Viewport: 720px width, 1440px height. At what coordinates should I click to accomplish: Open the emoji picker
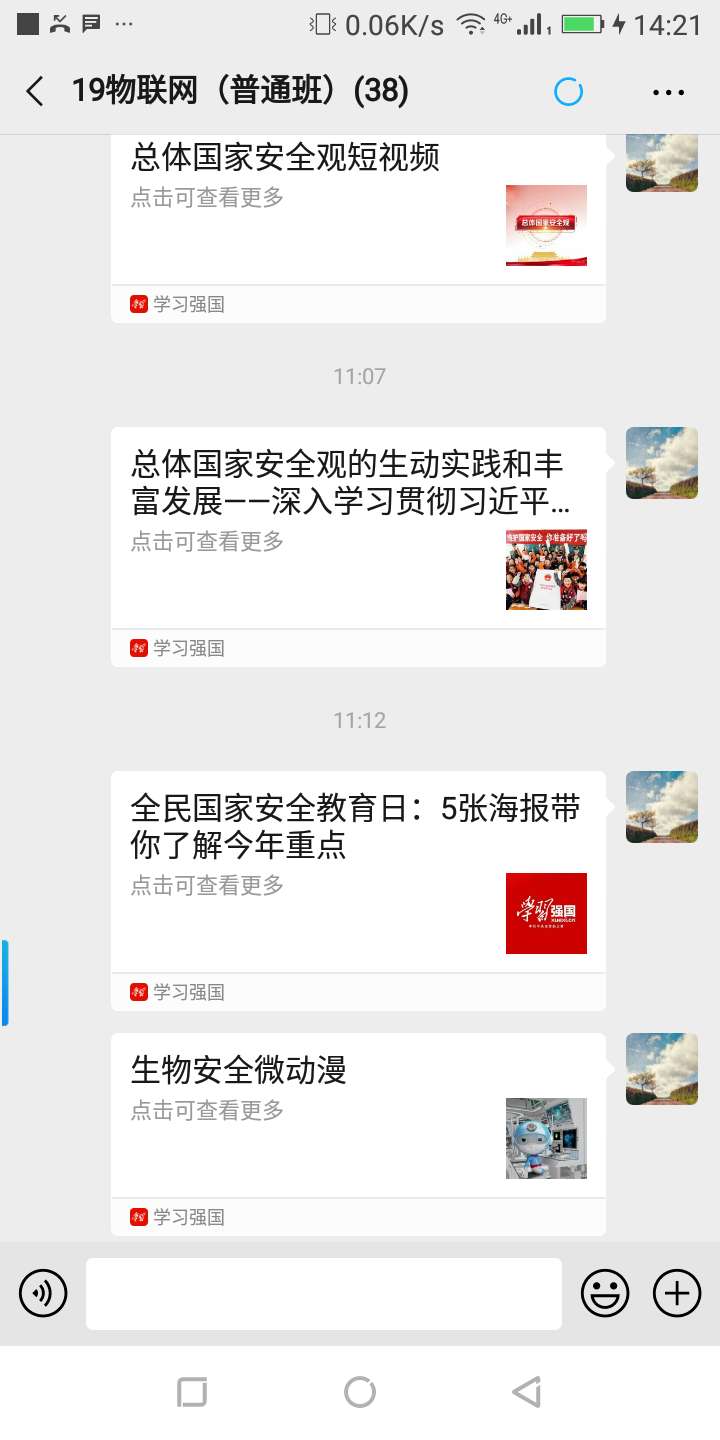pos(605,1292)
